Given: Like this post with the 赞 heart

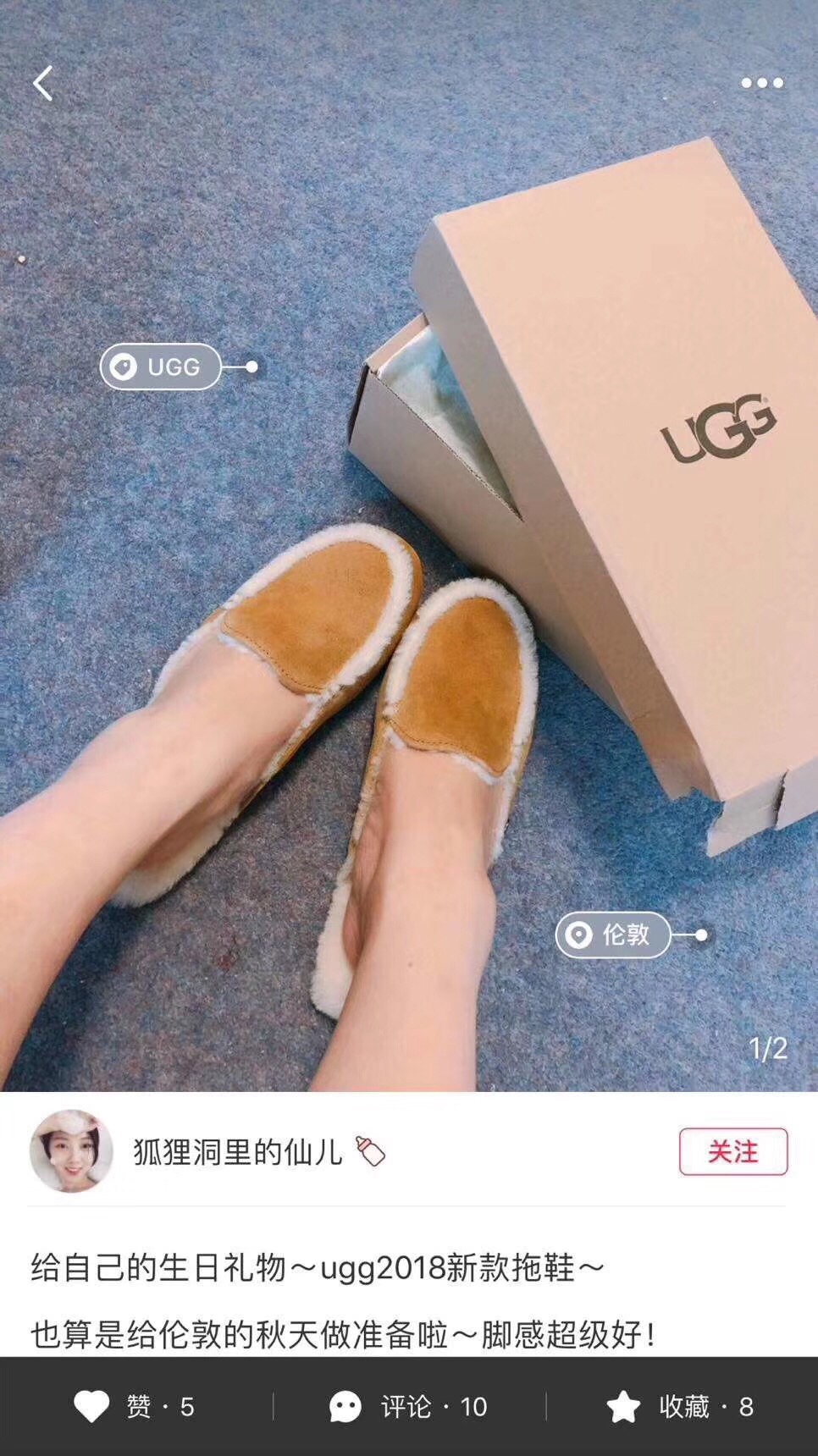Looking at the screenshot, I should [x=134, y=1407].
